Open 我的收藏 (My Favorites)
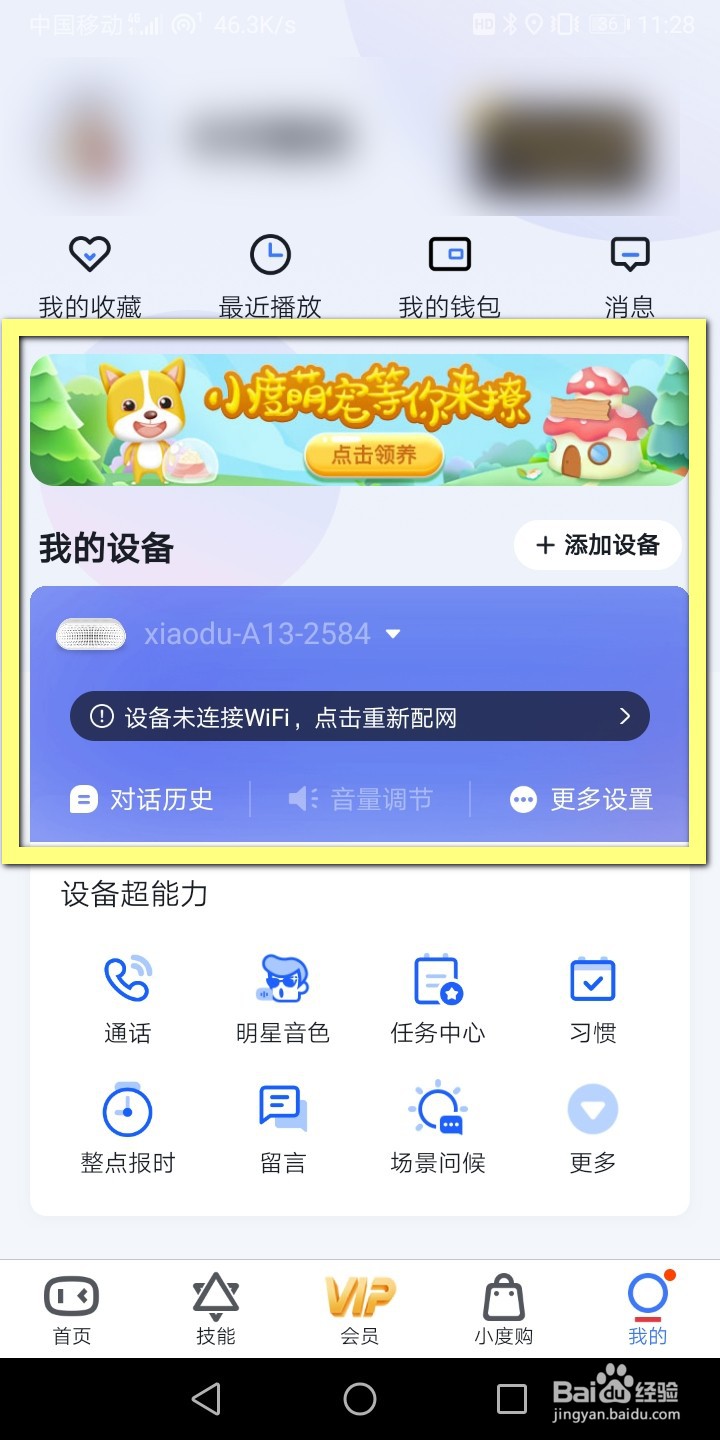The width and height of the screenshot is (720, 1440). [89, 270]
